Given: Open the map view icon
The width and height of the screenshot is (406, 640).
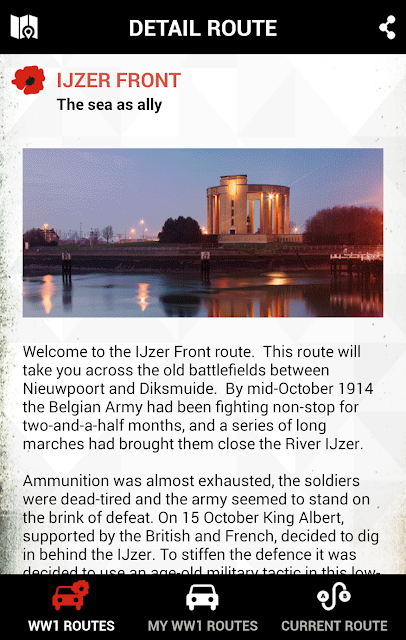Looking at the screenshot, I should 24,27.
